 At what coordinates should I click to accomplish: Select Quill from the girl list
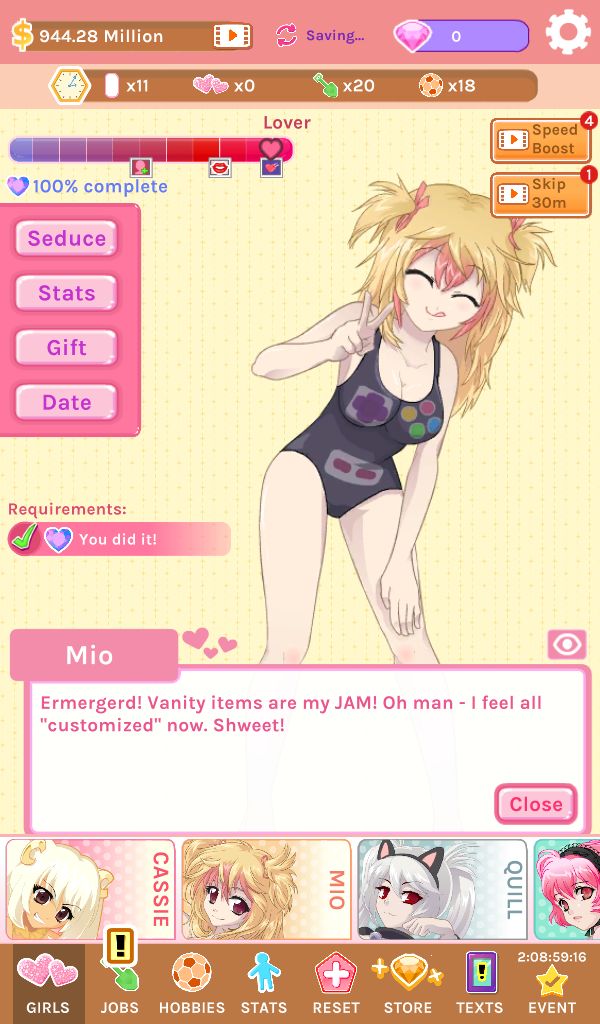click(x=441, y=889)
